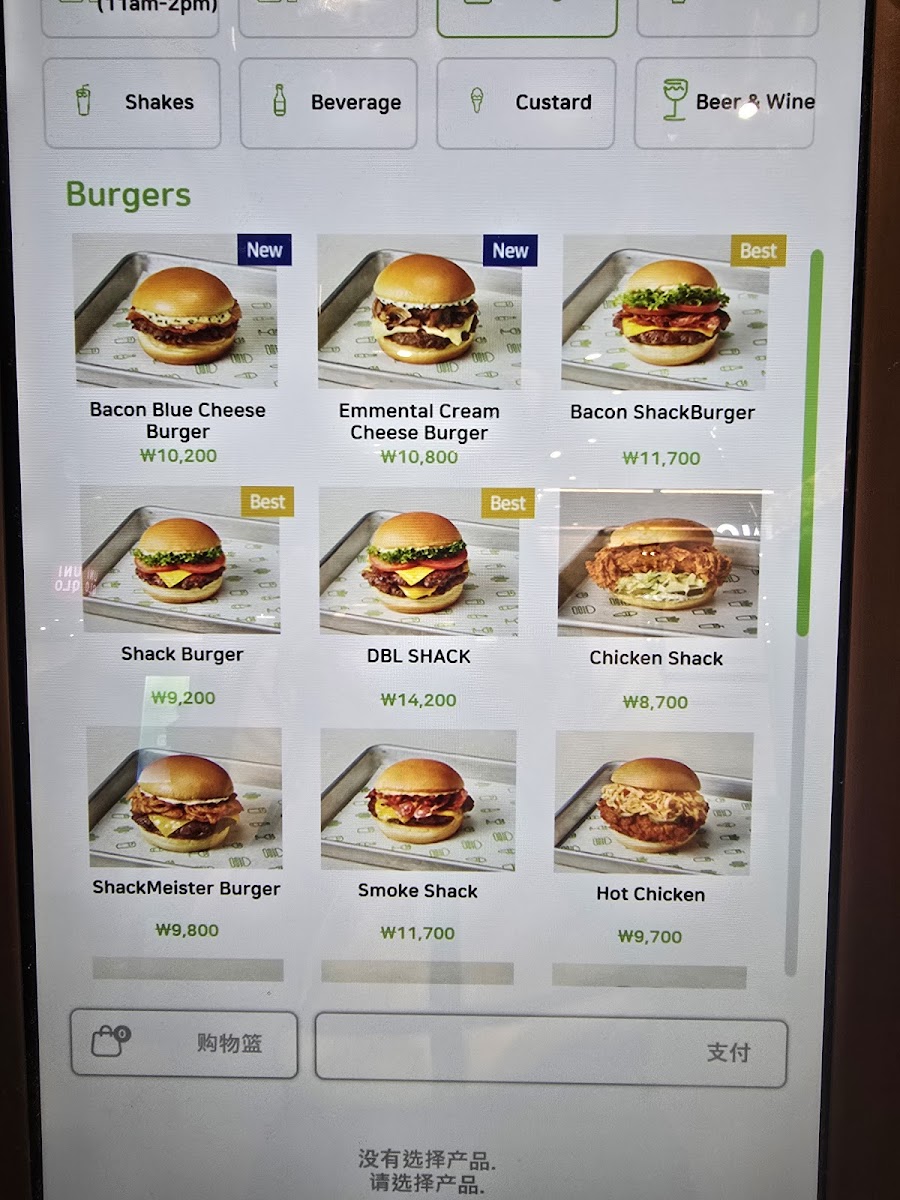Image resolution: width=900 pixels, height=1200 pixels.
Task: Select the DBL SHACK burger
Action: pos(419,598)
